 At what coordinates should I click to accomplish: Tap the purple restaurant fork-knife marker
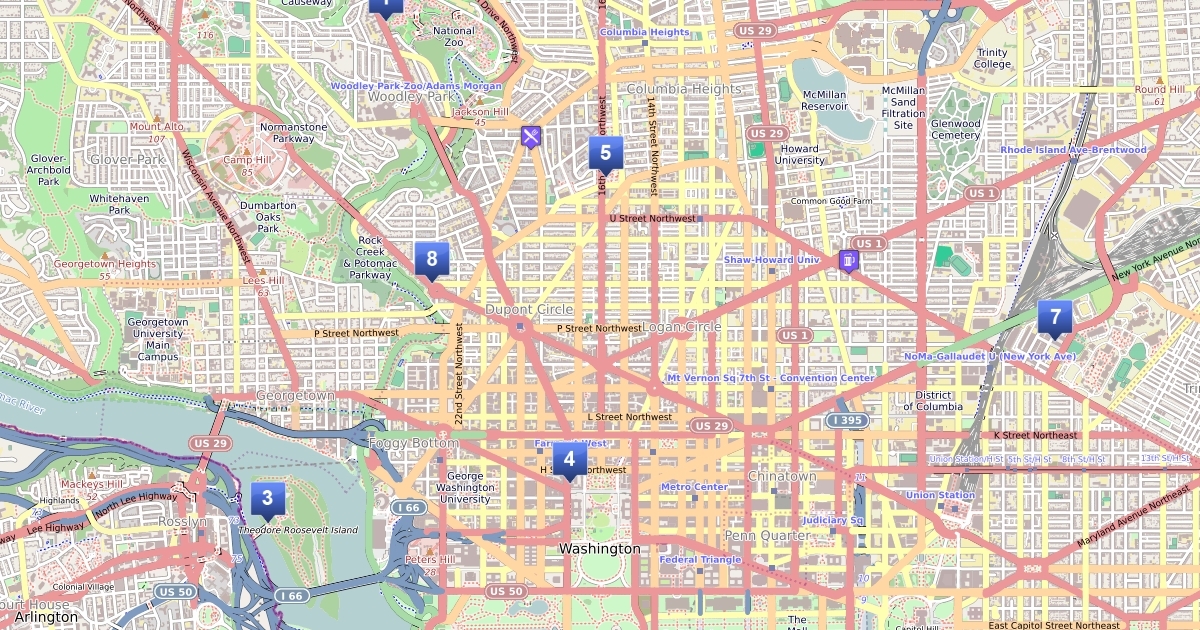(x=531, y=136)
